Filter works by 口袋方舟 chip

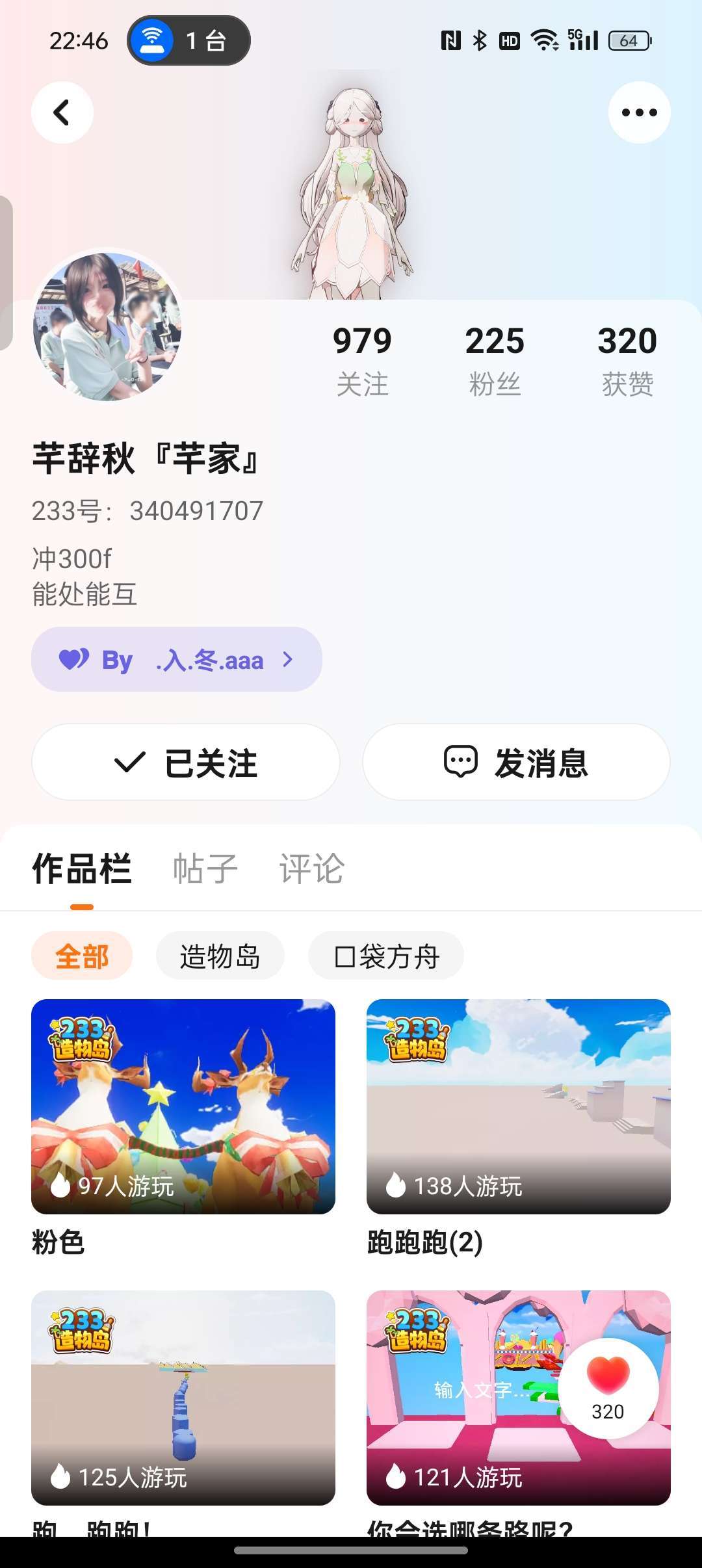click(386, 956)
